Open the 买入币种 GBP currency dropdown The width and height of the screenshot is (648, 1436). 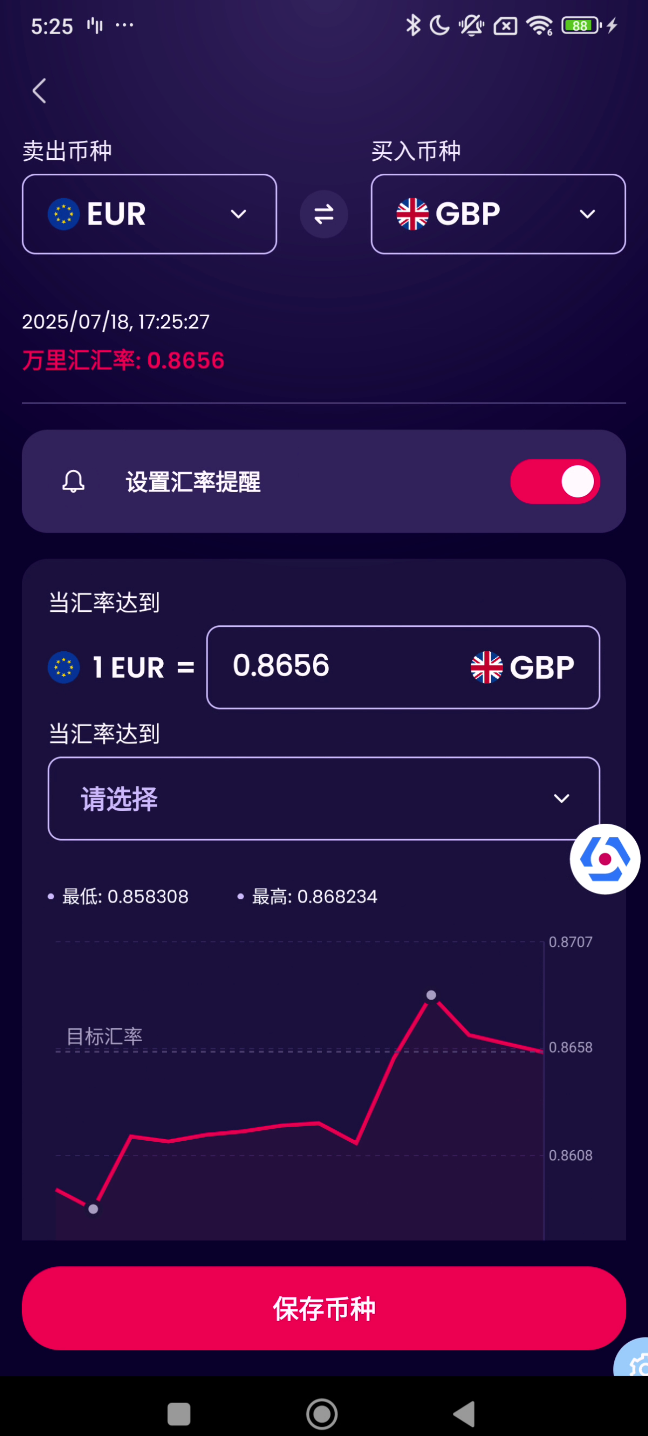pos(498,214)
